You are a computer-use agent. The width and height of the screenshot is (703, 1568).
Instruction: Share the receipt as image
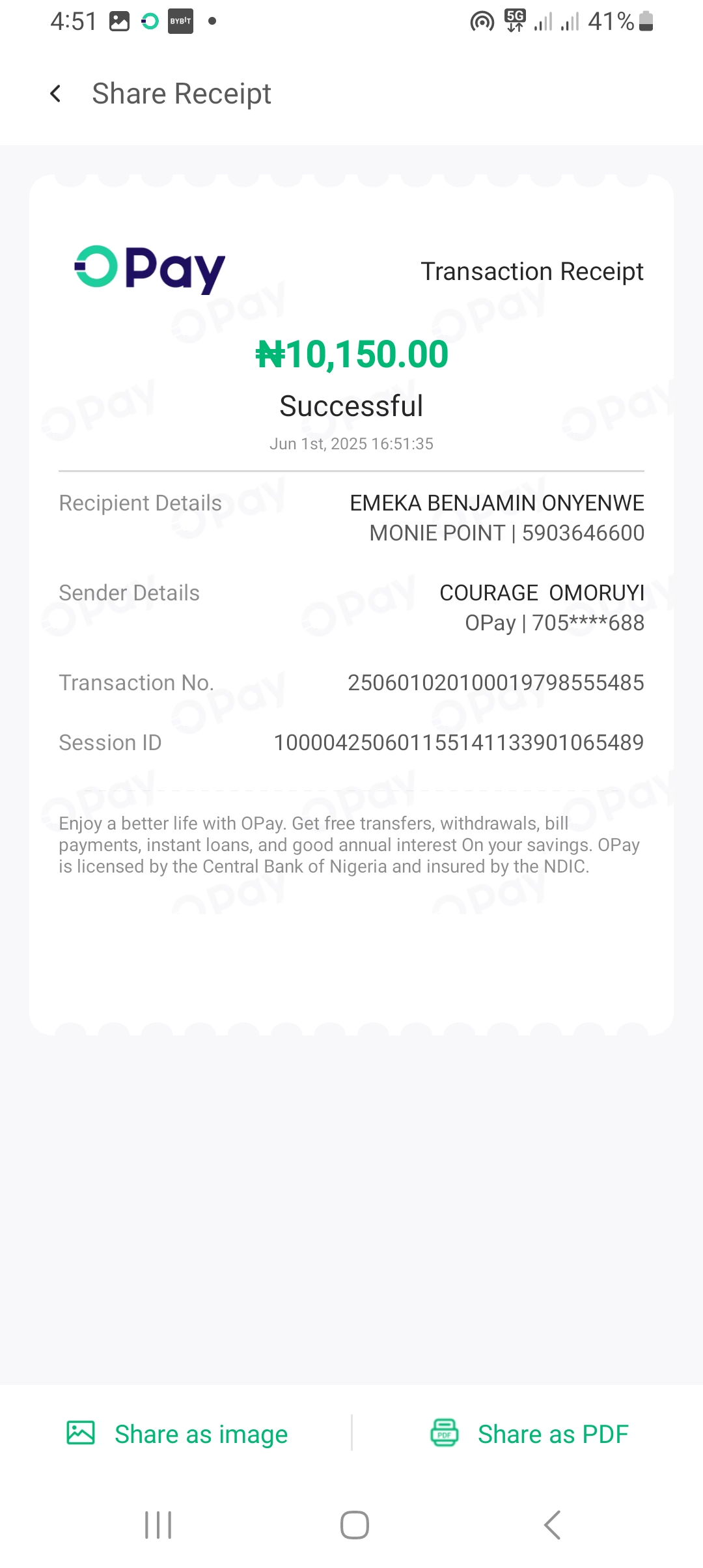pyautogui.click(x=177, y=1434)
